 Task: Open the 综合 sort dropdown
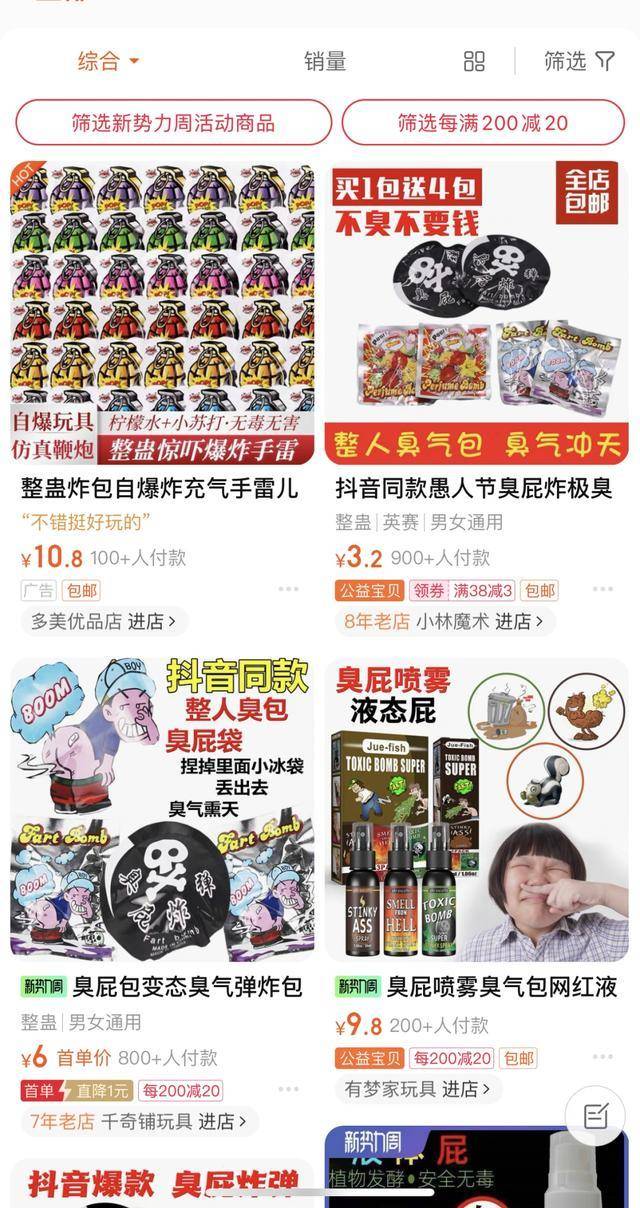[108, 61]
